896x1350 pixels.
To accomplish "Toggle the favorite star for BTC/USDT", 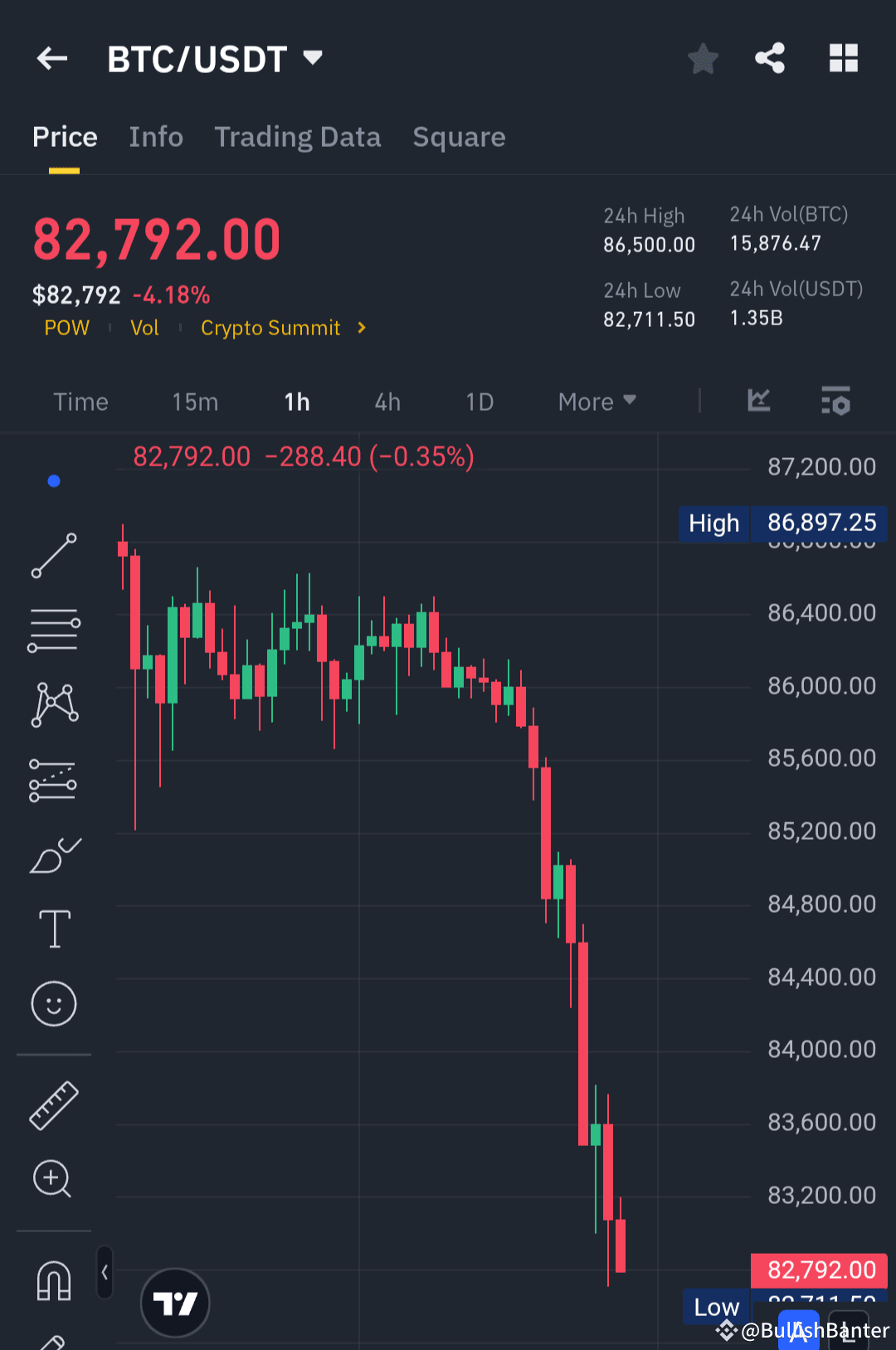I will [x=703, y=58].
